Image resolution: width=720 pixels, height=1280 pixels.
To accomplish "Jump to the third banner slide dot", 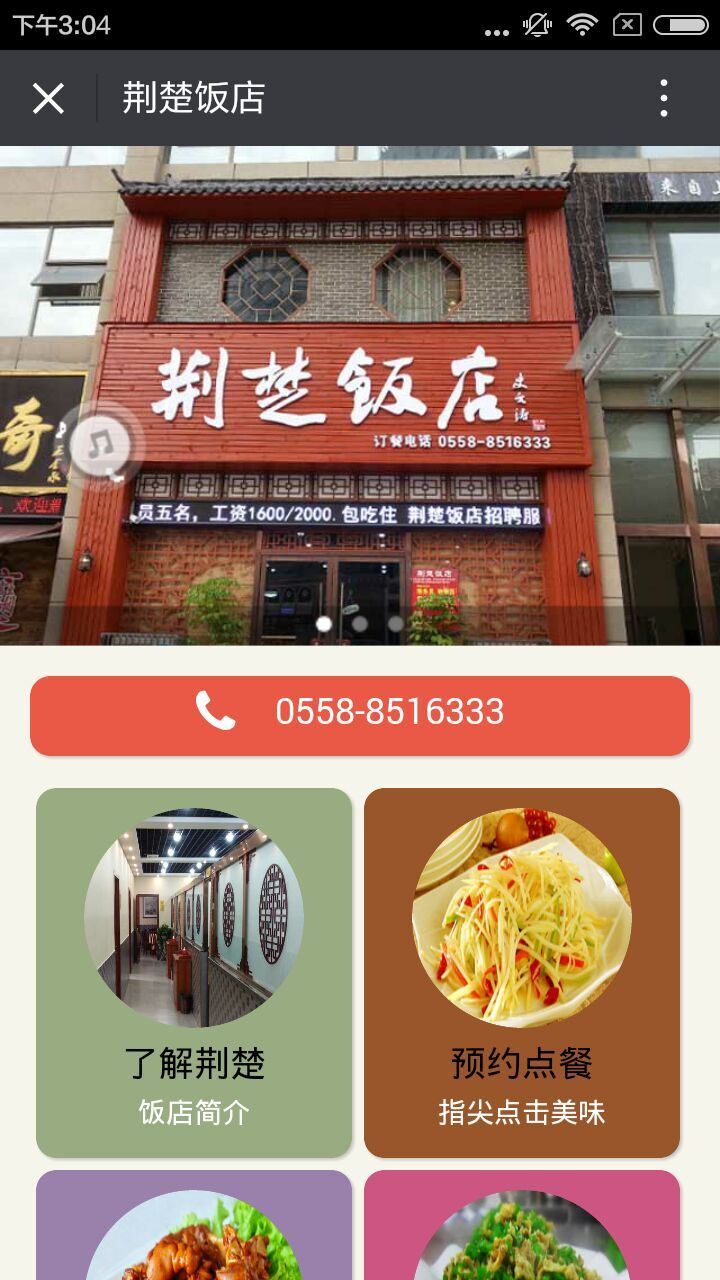I will point(396,623).
